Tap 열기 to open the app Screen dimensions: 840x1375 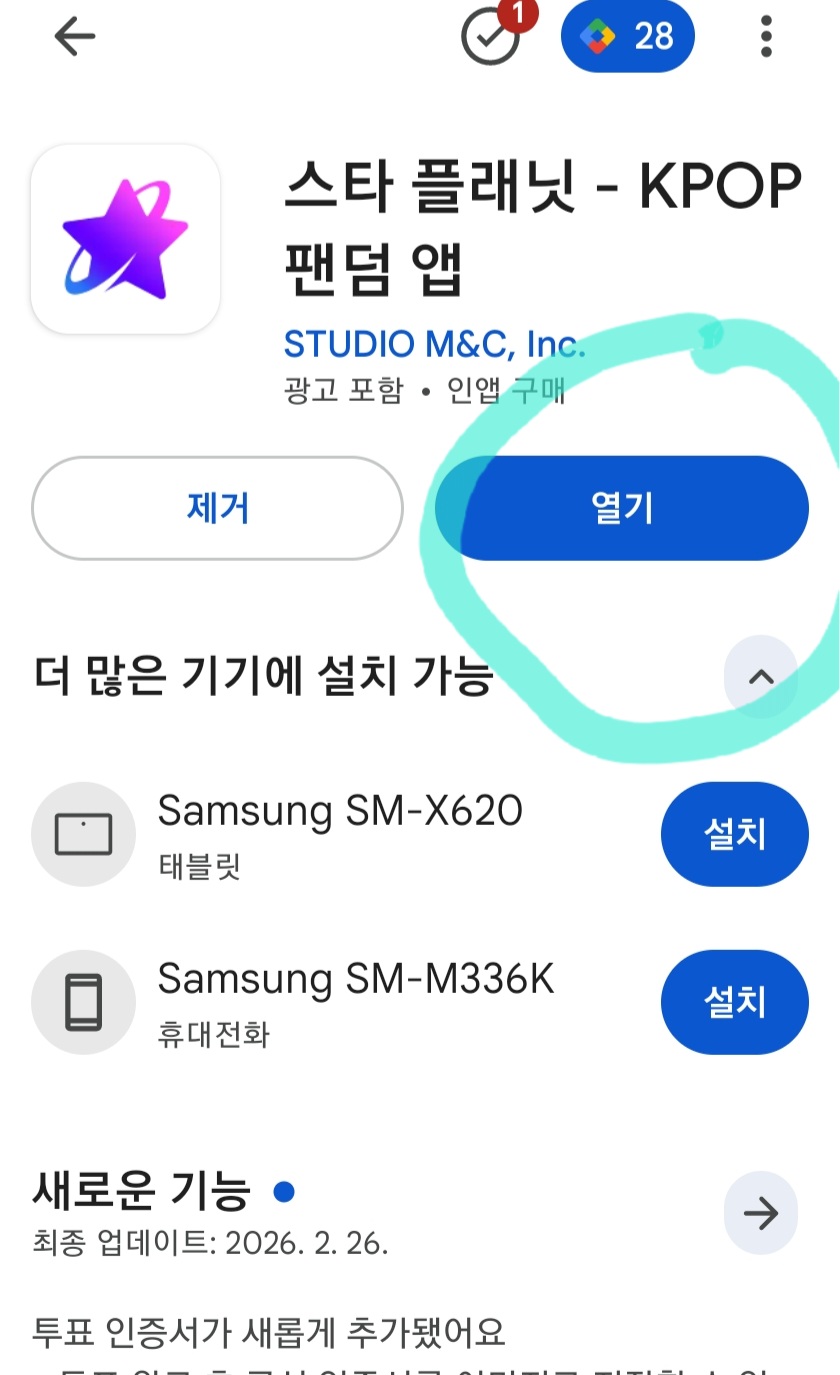click(621, 508)
